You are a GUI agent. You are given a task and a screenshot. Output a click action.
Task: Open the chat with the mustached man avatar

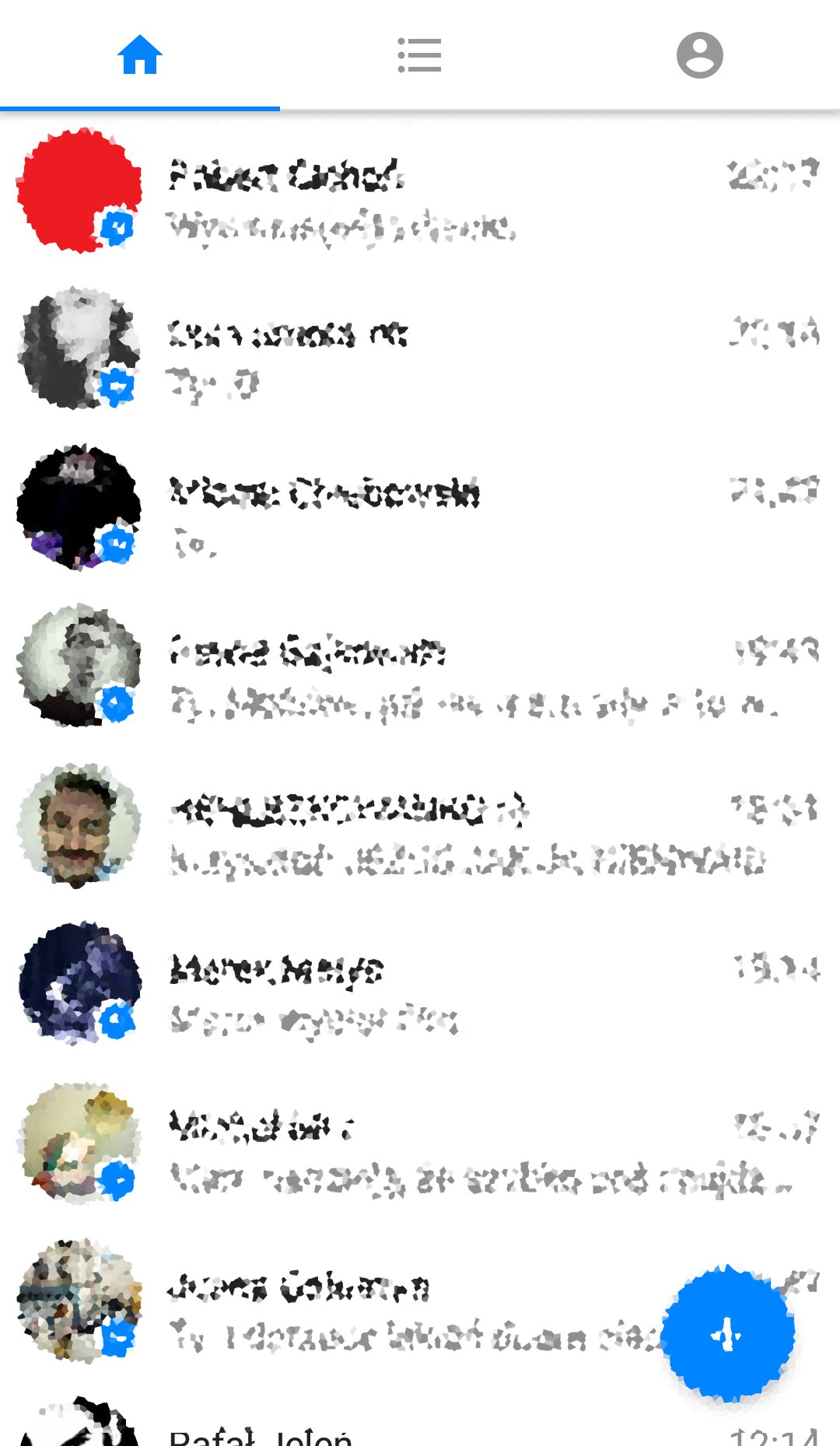420,831
